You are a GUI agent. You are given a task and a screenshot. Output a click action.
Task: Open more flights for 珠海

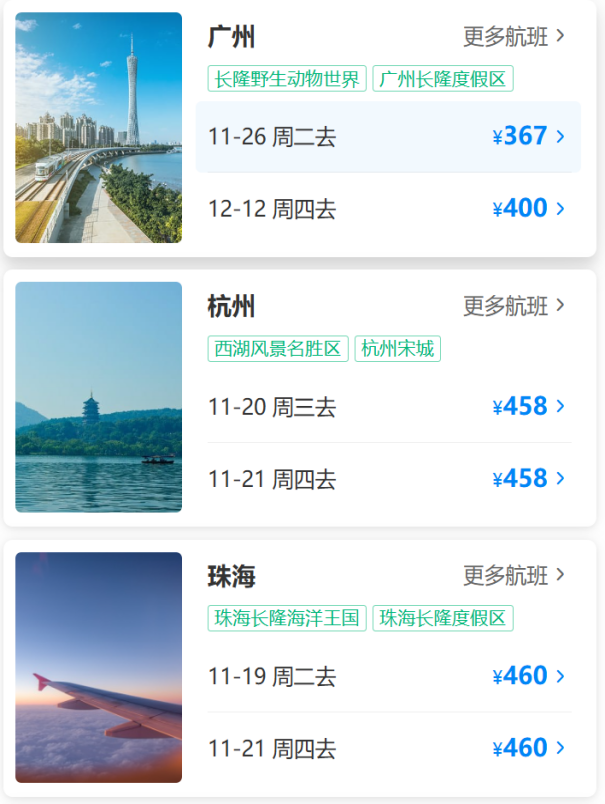coord(514,576)
